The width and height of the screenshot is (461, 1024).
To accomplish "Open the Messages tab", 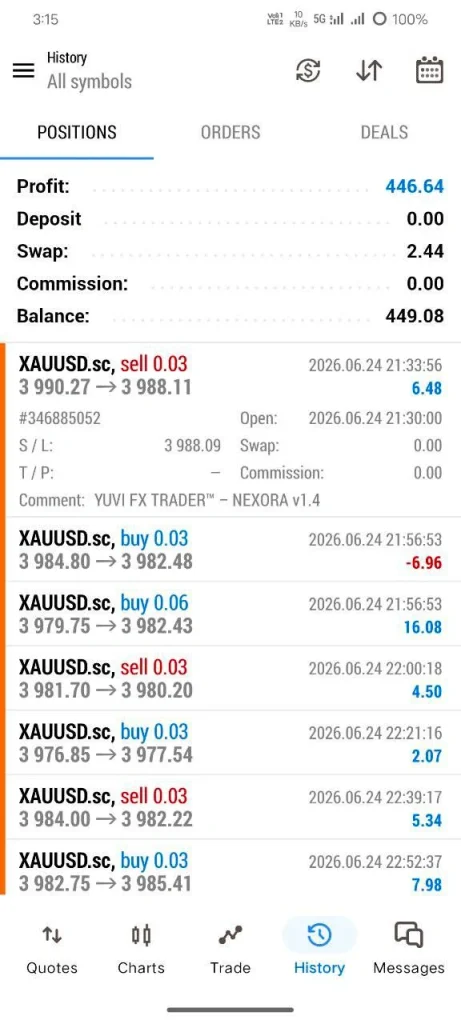I will tap(409, 948).
